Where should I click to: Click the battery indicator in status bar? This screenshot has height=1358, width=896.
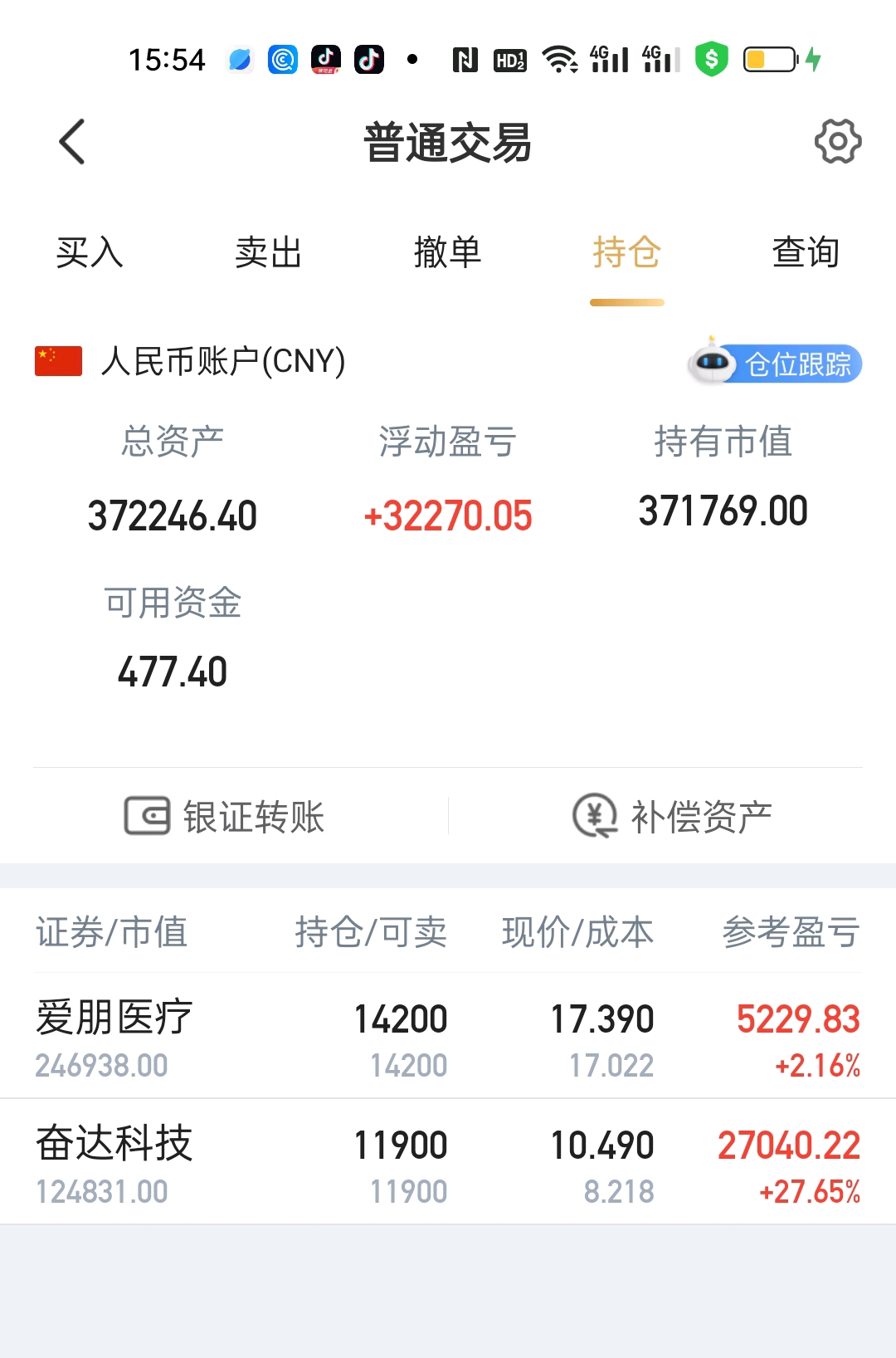pyautogui.click(x=772, y=59)
